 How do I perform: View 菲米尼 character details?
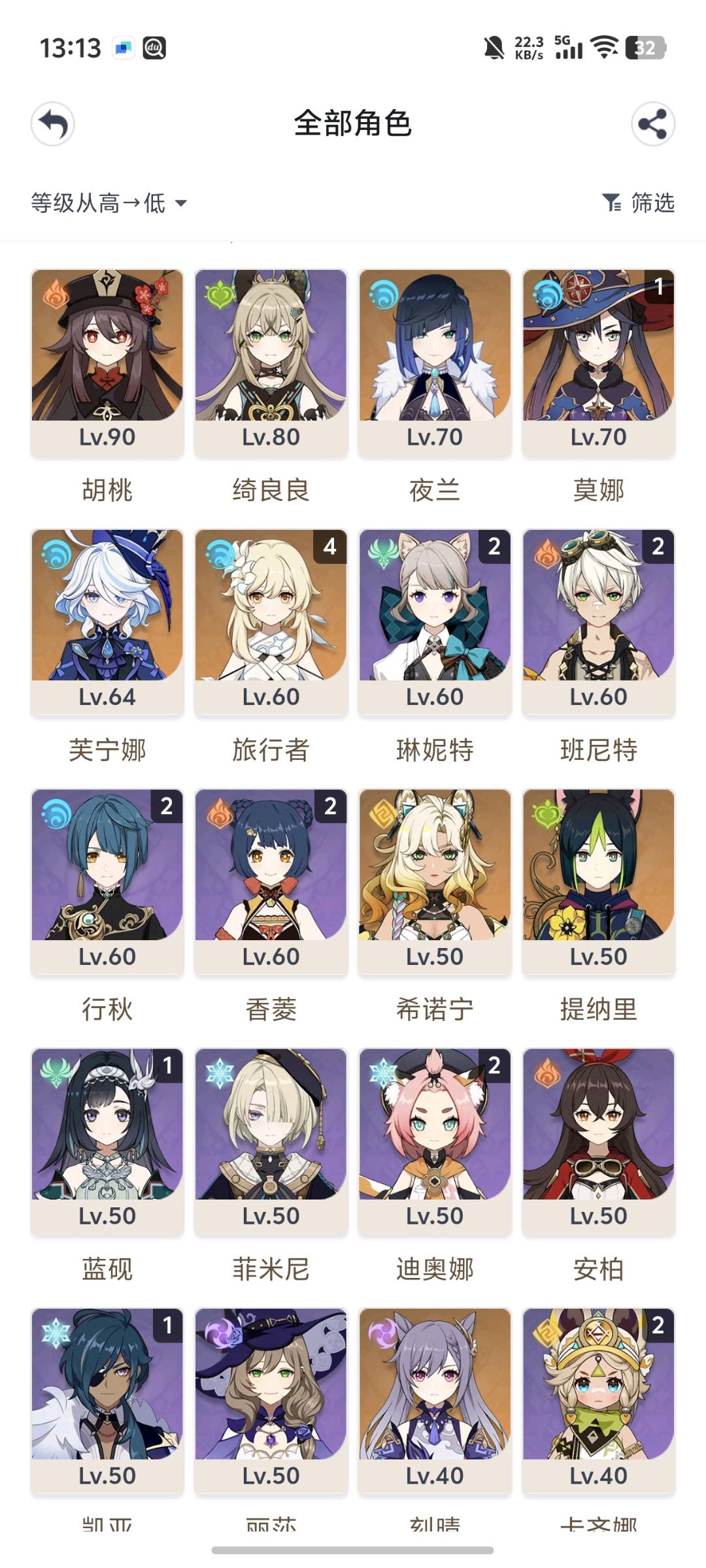pos(271,1141)
